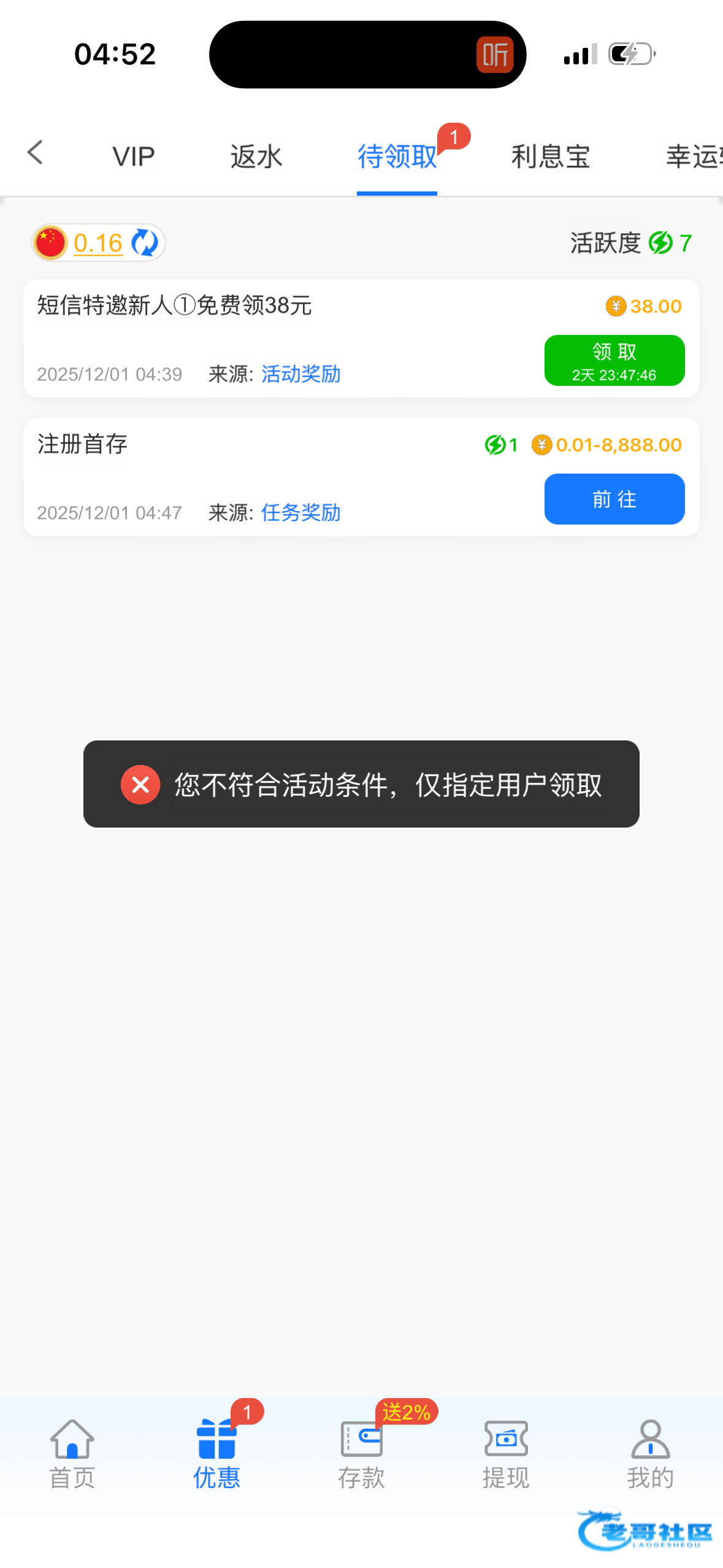Tap the green 领取 button
This screenshot has width=723, height=1568.
pyautogui.click(x=614, y=361)
